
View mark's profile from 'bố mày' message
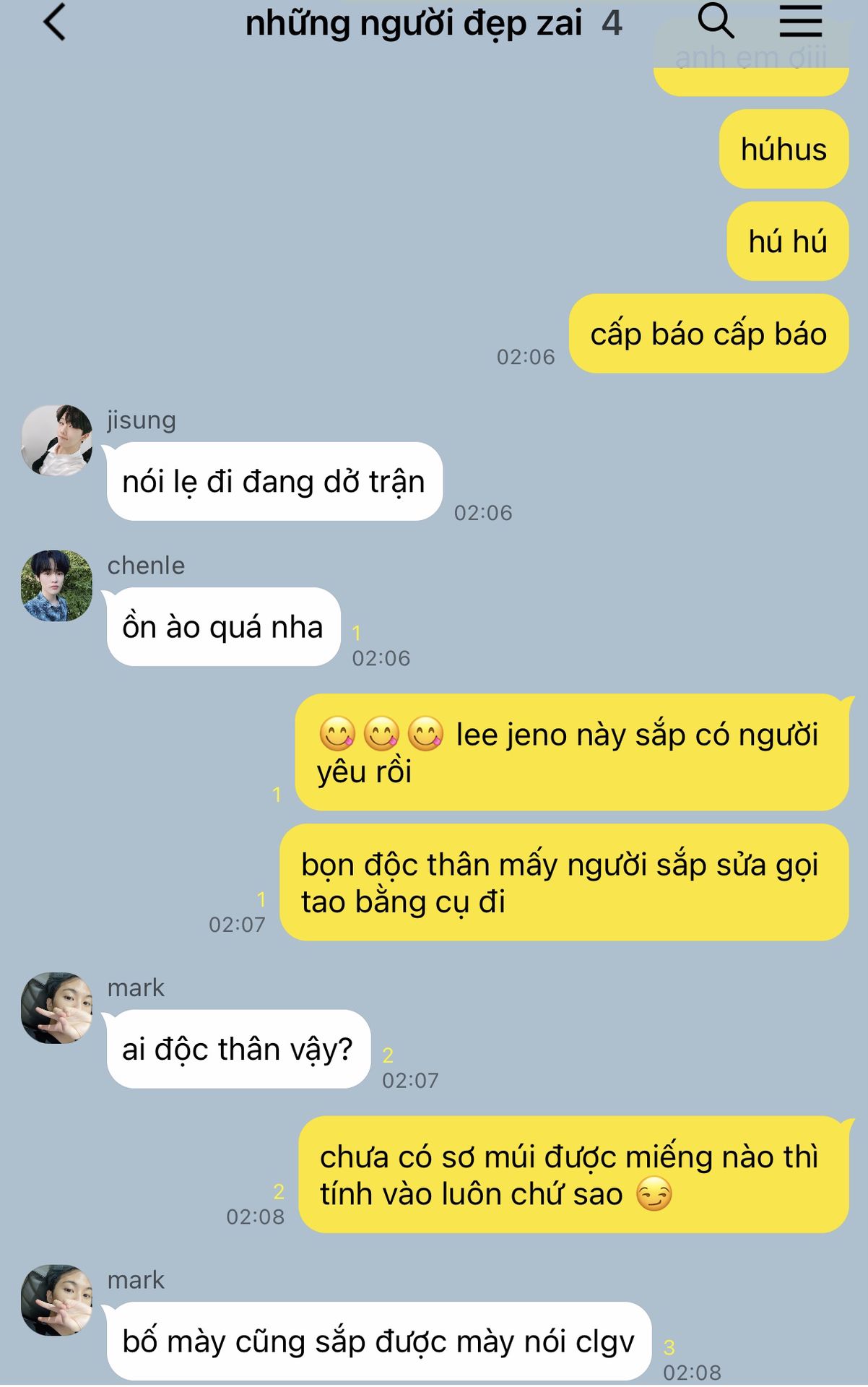[57, 1300]
